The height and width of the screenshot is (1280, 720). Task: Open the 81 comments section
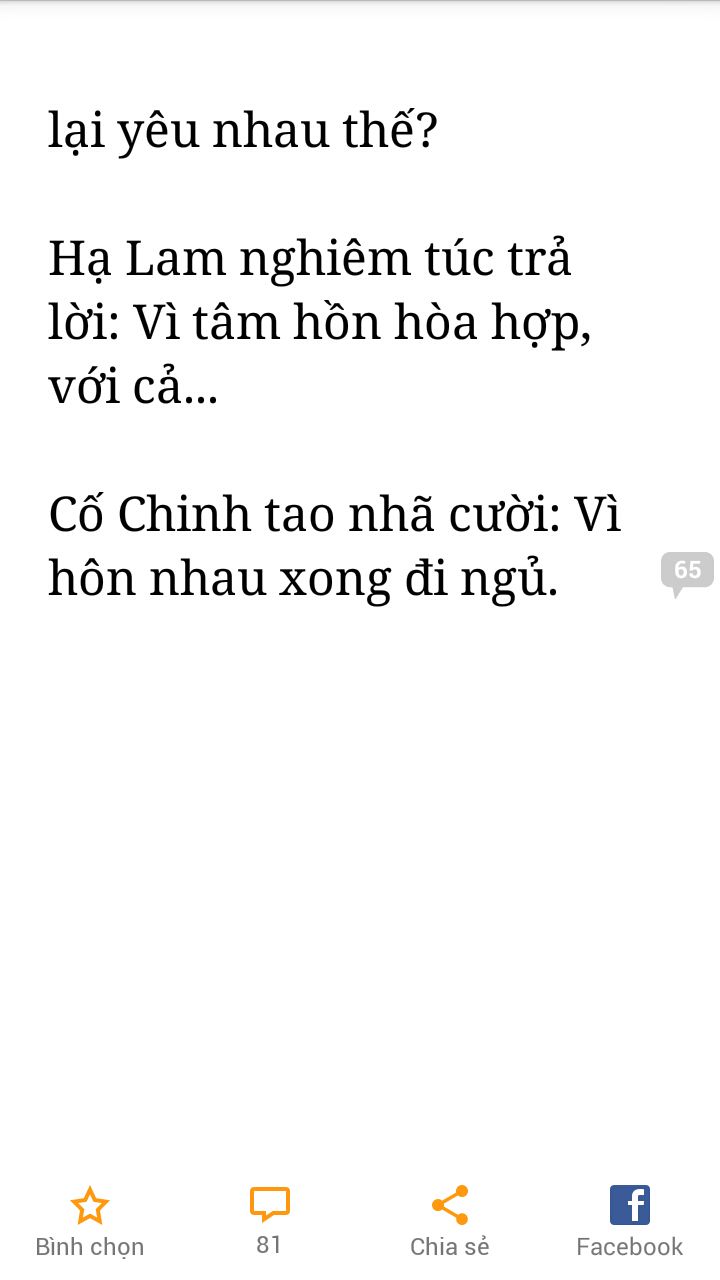[x=269, y=1219]
